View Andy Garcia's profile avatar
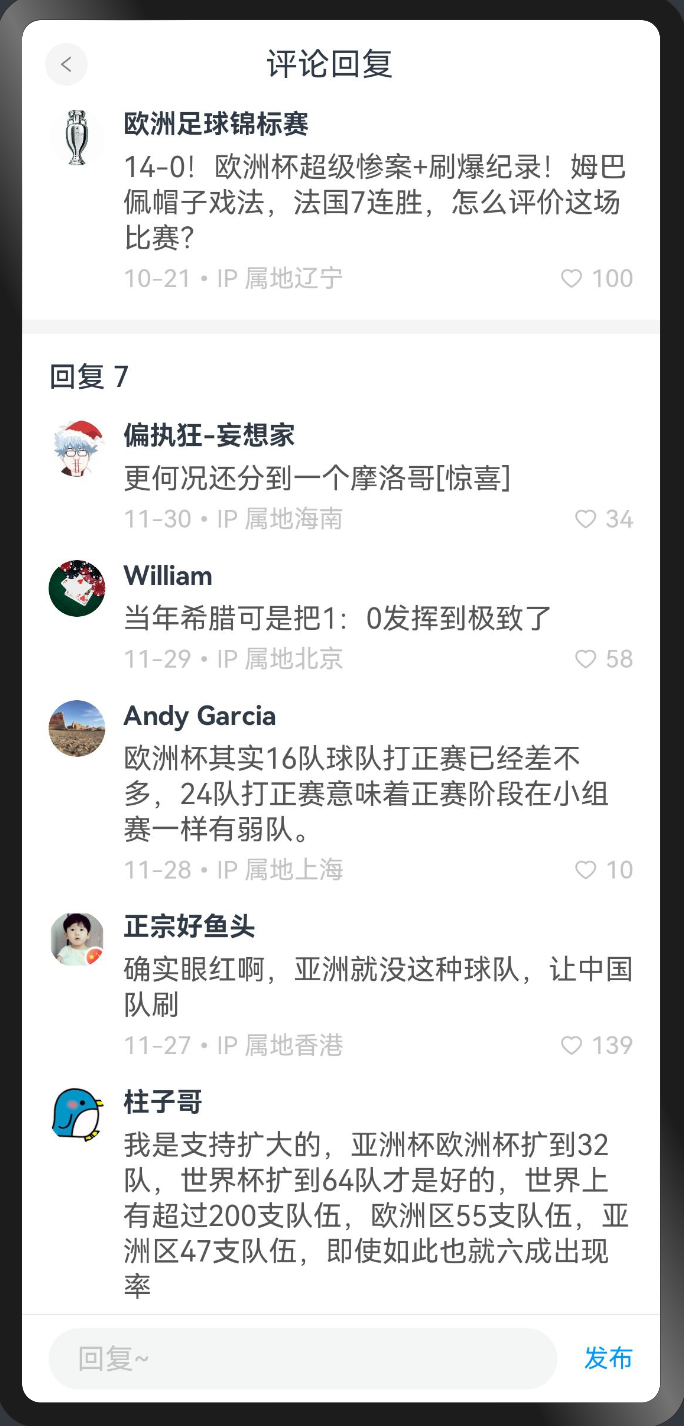 click(77, 729)
